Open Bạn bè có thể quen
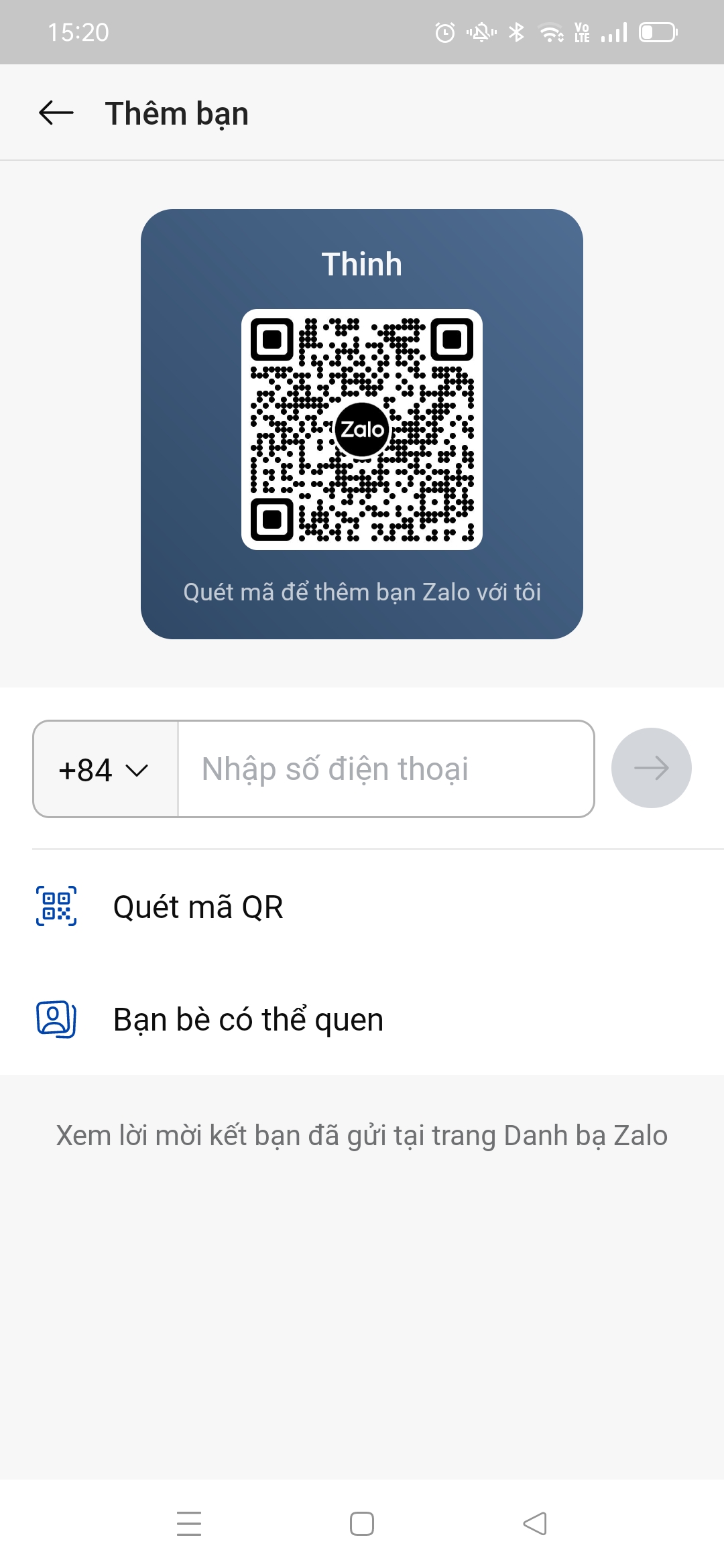Screen dimensions: 724x1568 click(248, 1019)
